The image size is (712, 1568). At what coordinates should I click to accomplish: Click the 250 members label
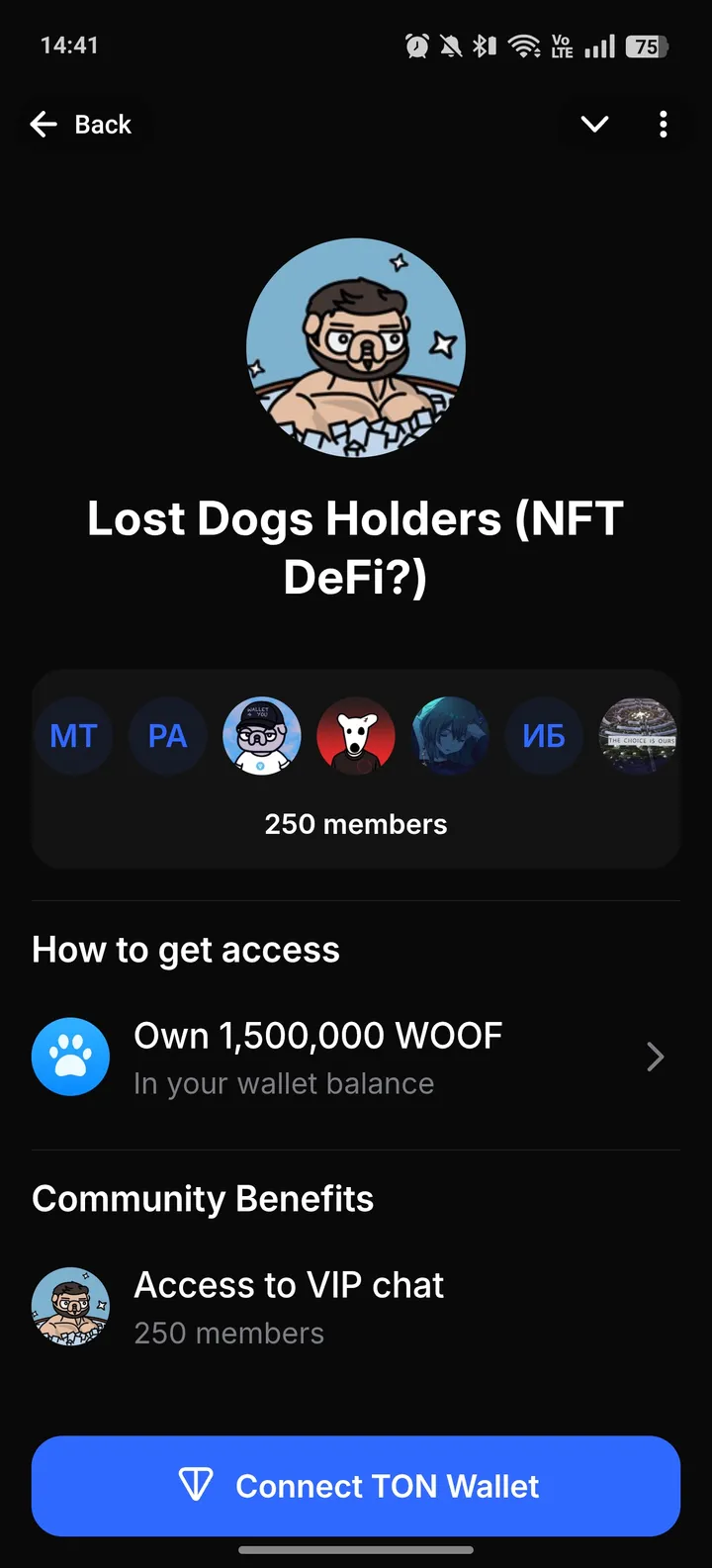(356, 823)
